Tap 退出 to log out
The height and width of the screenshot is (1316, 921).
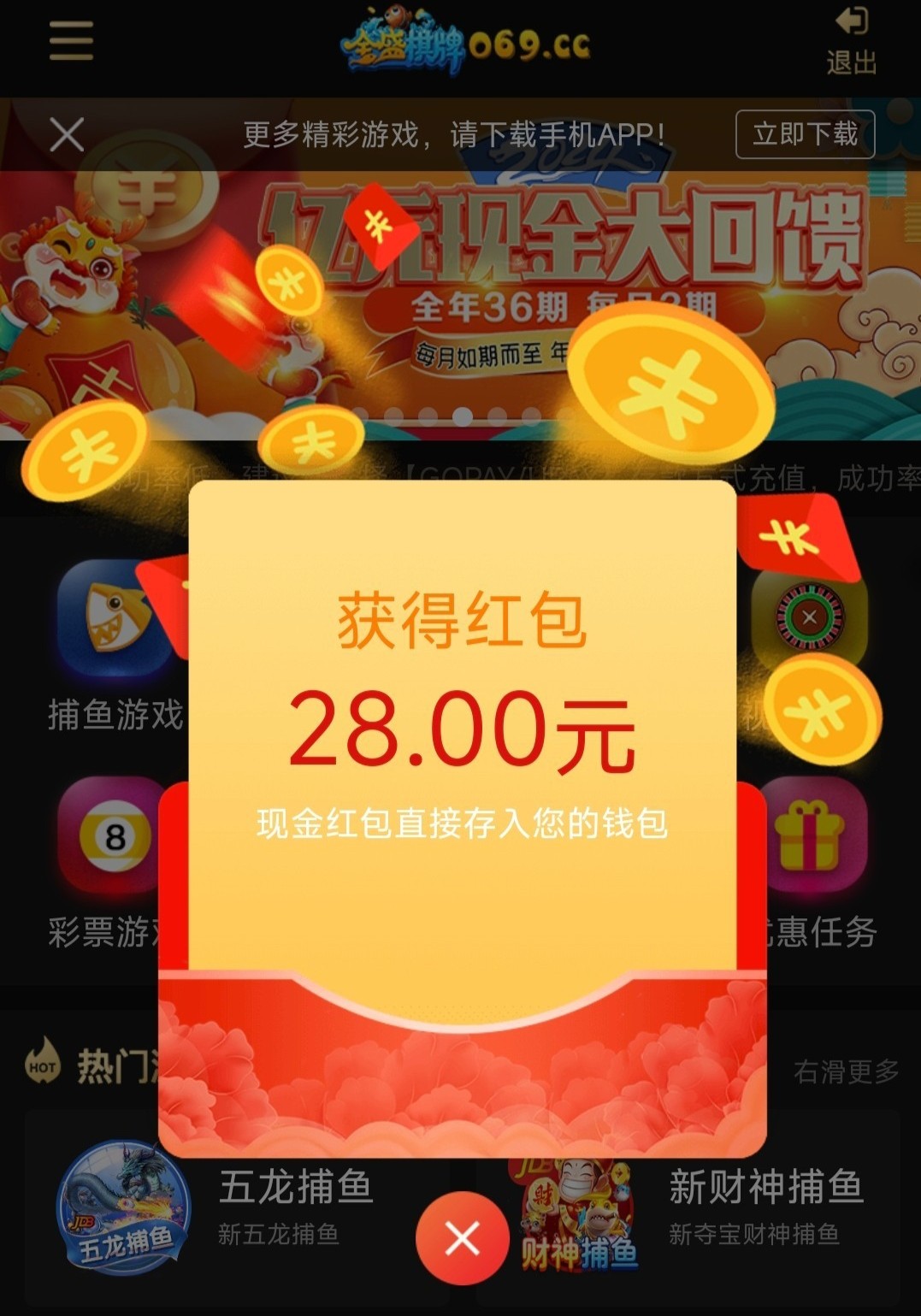click(x=851, y=41)
